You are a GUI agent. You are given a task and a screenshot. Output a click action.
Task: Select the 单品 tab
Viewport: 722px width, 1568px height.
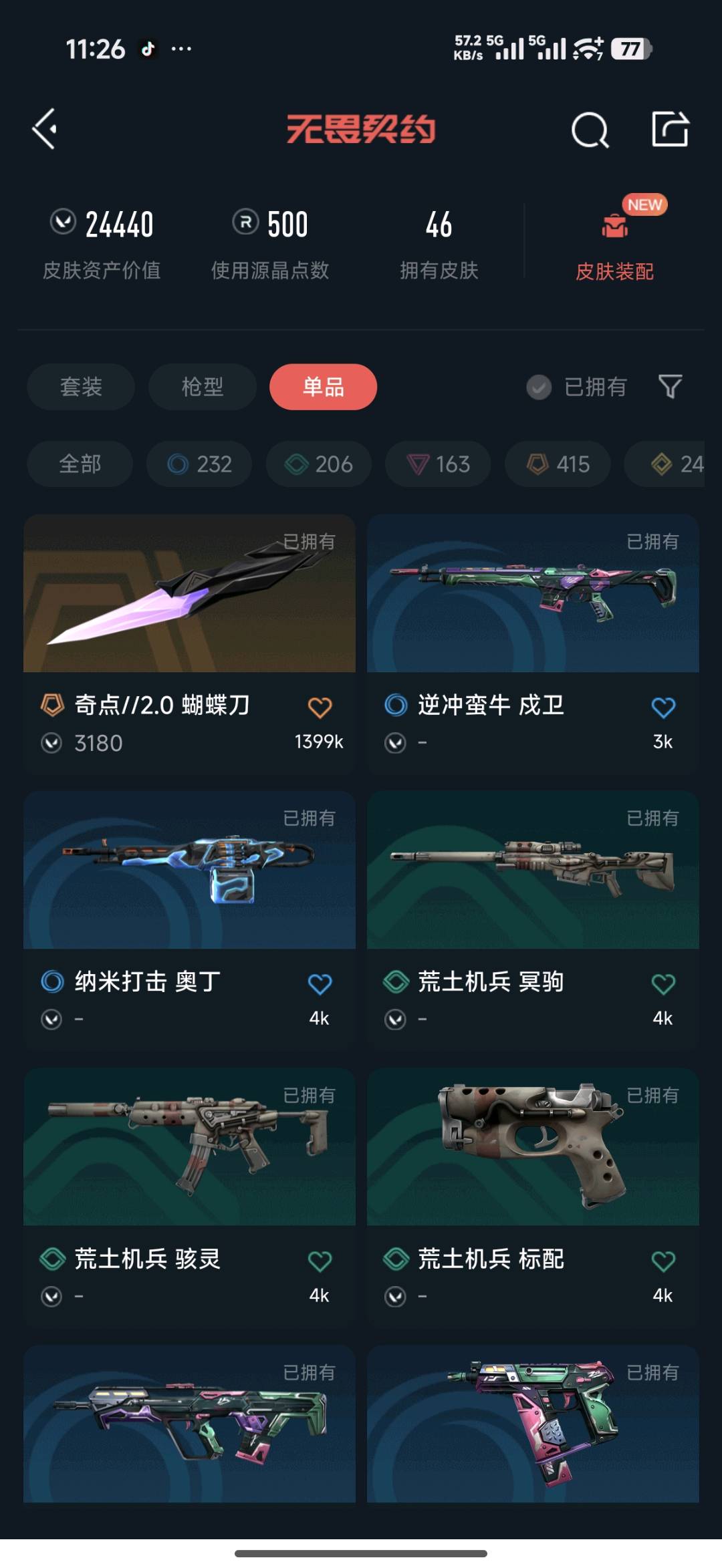click(x=324, y=387)
